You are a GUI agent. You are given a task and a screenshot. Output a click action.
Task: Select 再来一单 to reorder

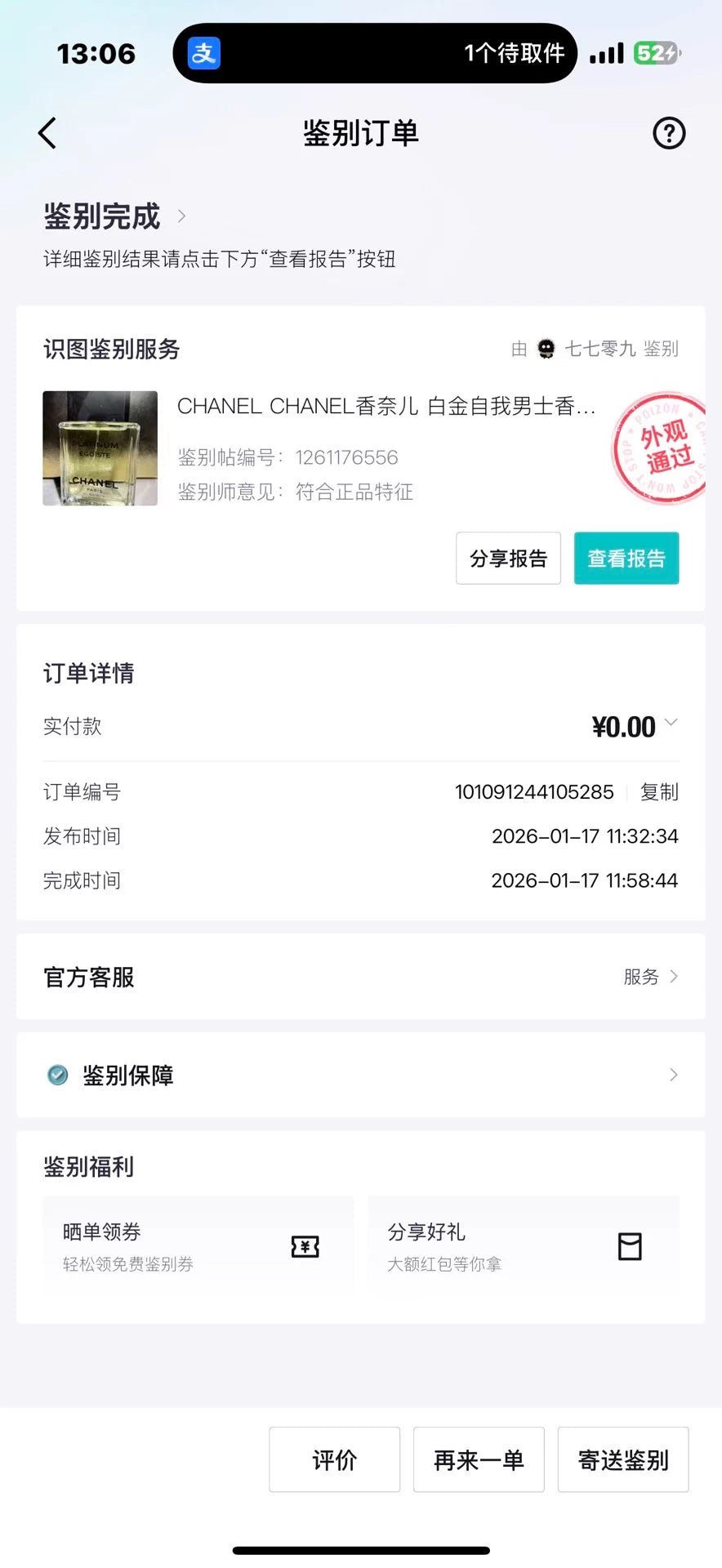coord(479,1459)
